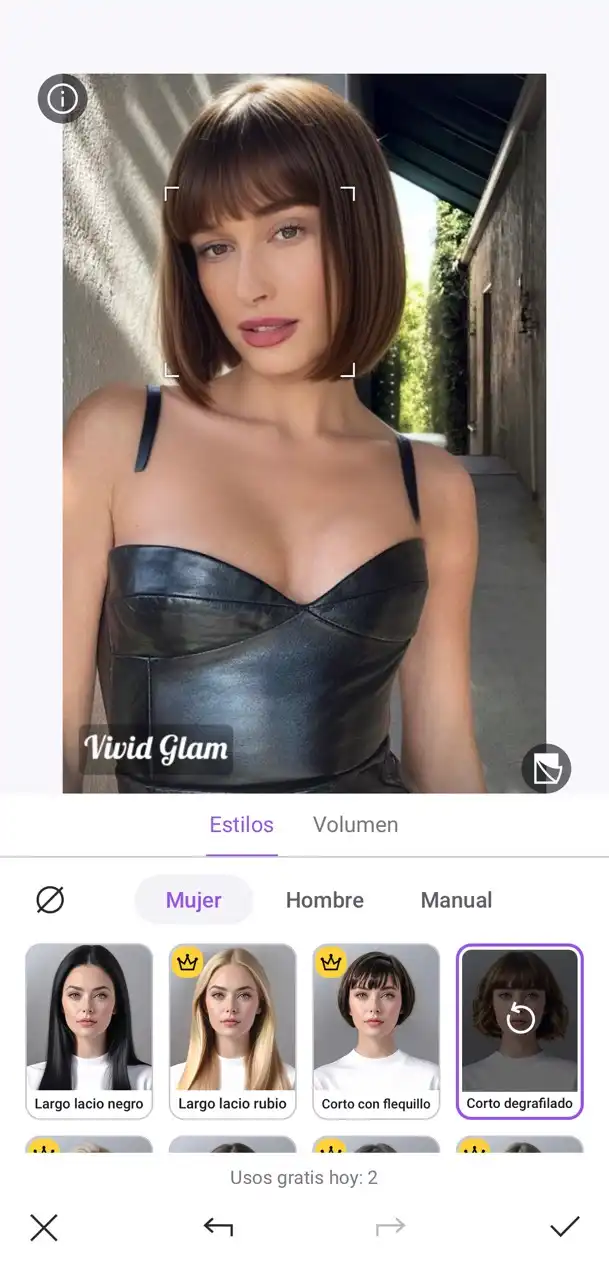Switch to Hombre hairstyles
The width and height of the screenshot is (609, 1280).
pyautogui.click(x=325, y=900)
